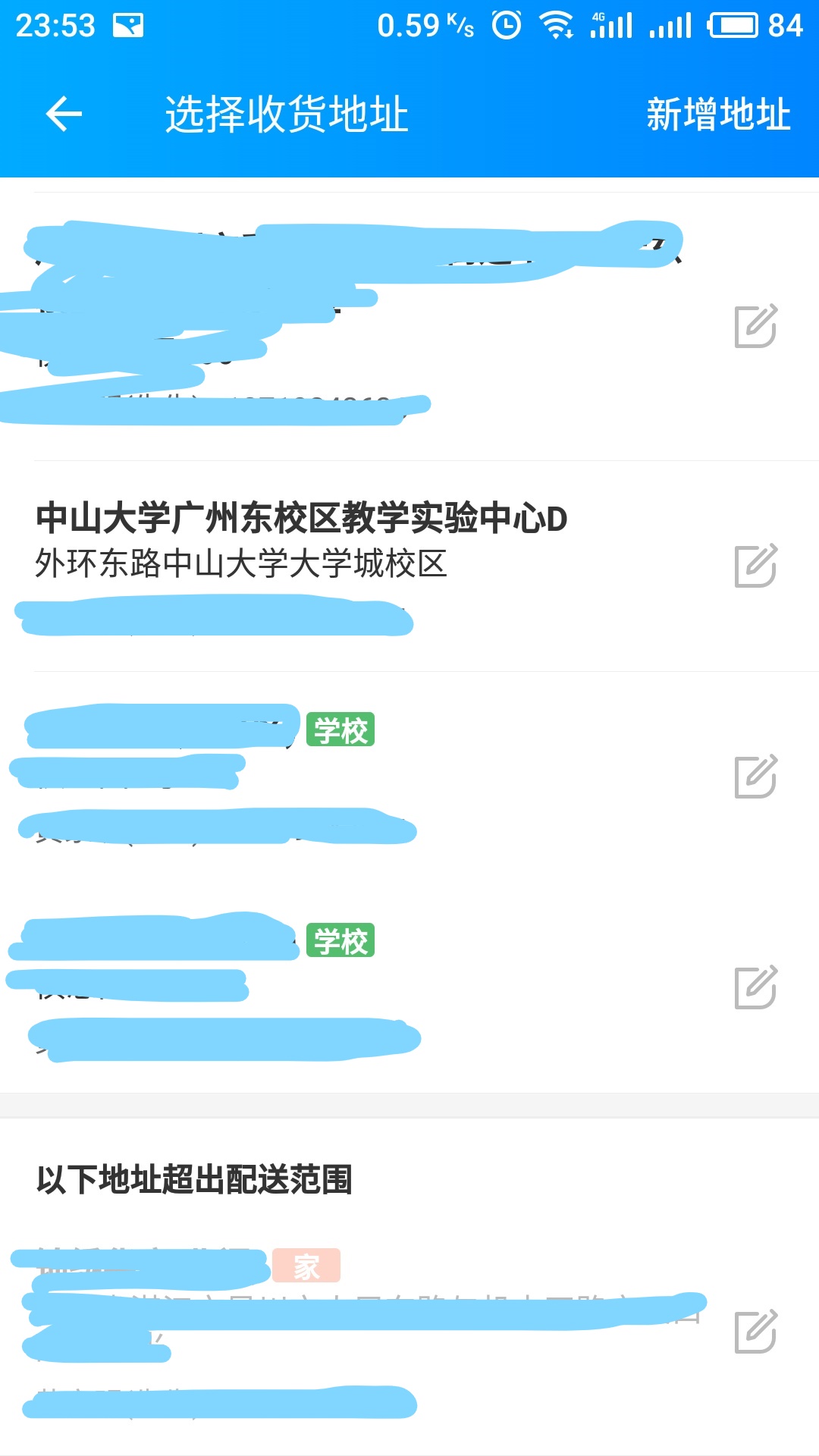Edit the out-of-range 家 address

click(x=755, y=1331)
